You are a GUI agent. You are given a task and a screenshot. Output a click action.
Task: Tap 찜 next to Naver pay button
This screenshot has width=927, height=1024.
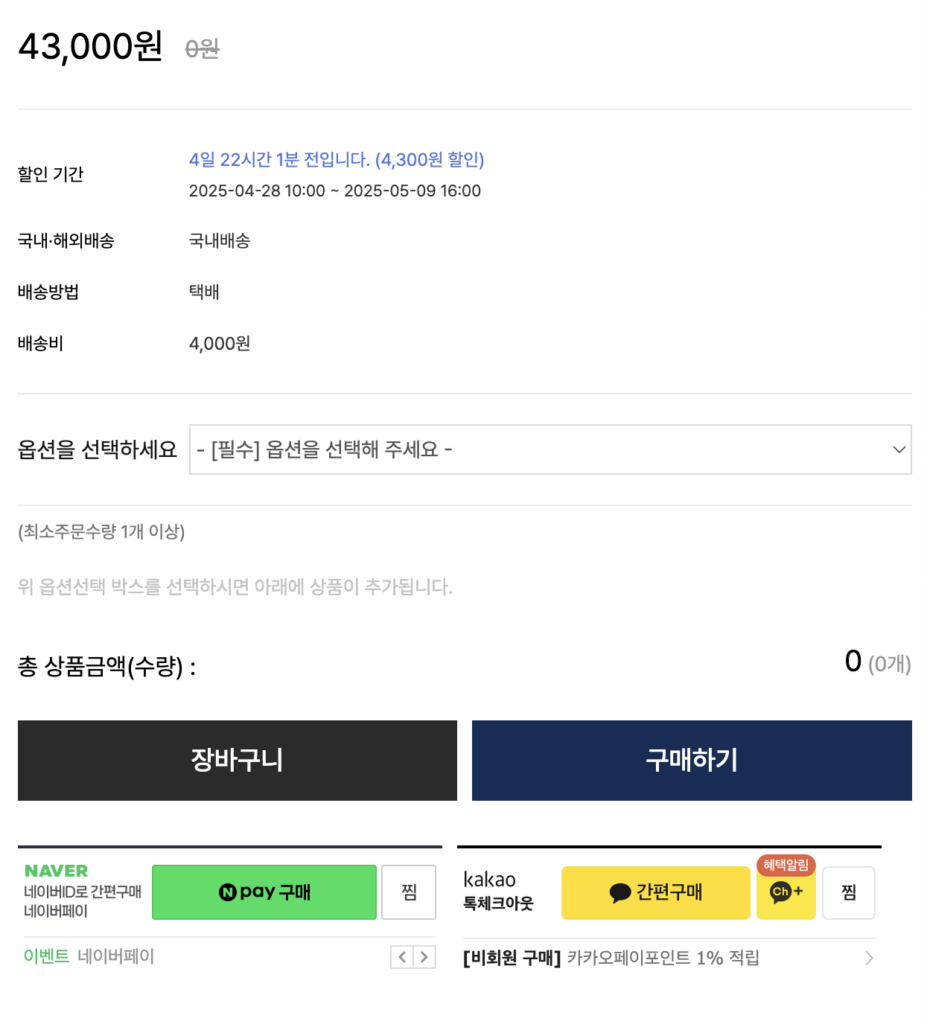[409, 892]
